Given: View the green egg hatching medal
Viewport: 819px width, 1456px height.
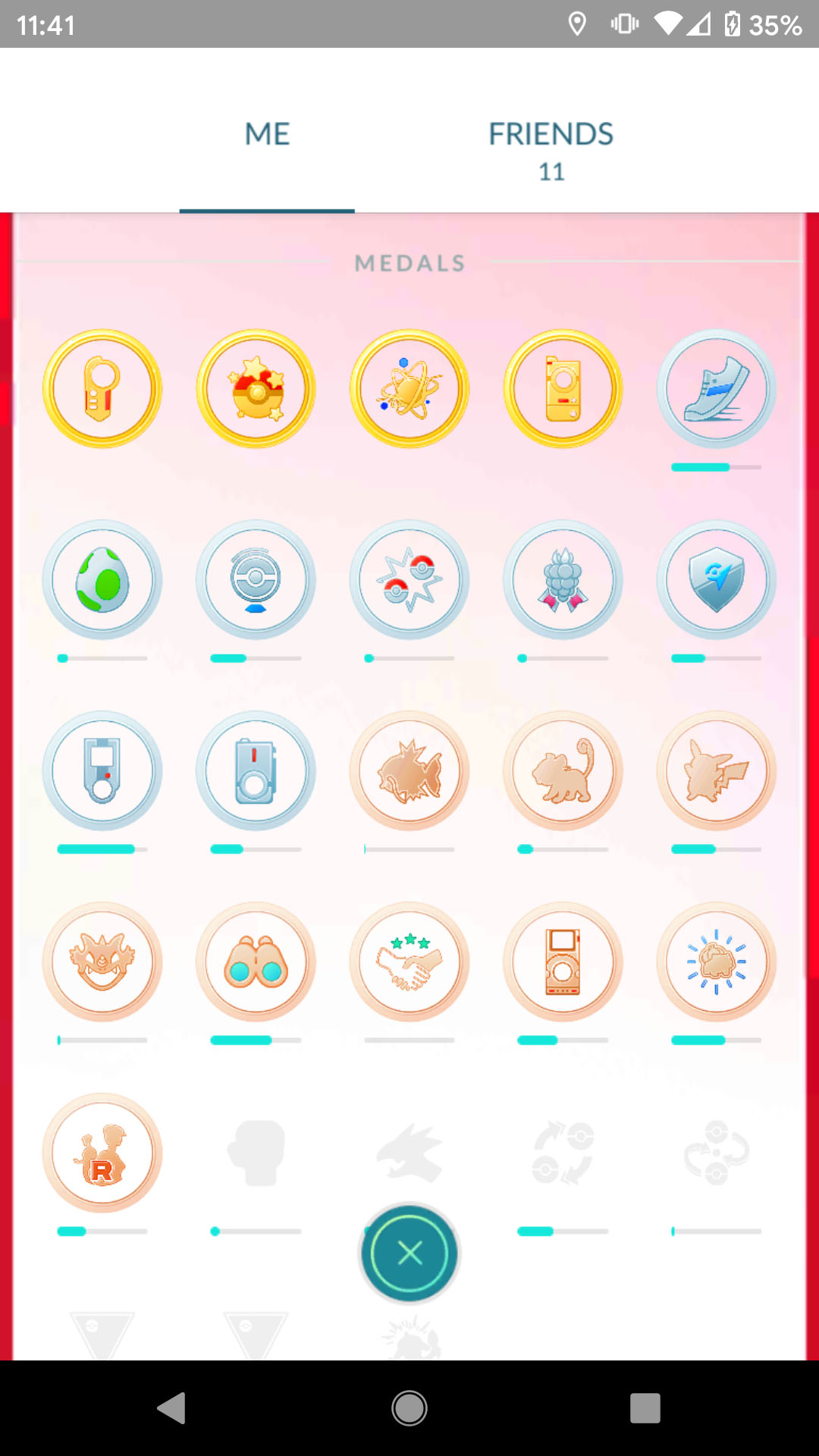Looking at the screenshot, I should [102, 580].
